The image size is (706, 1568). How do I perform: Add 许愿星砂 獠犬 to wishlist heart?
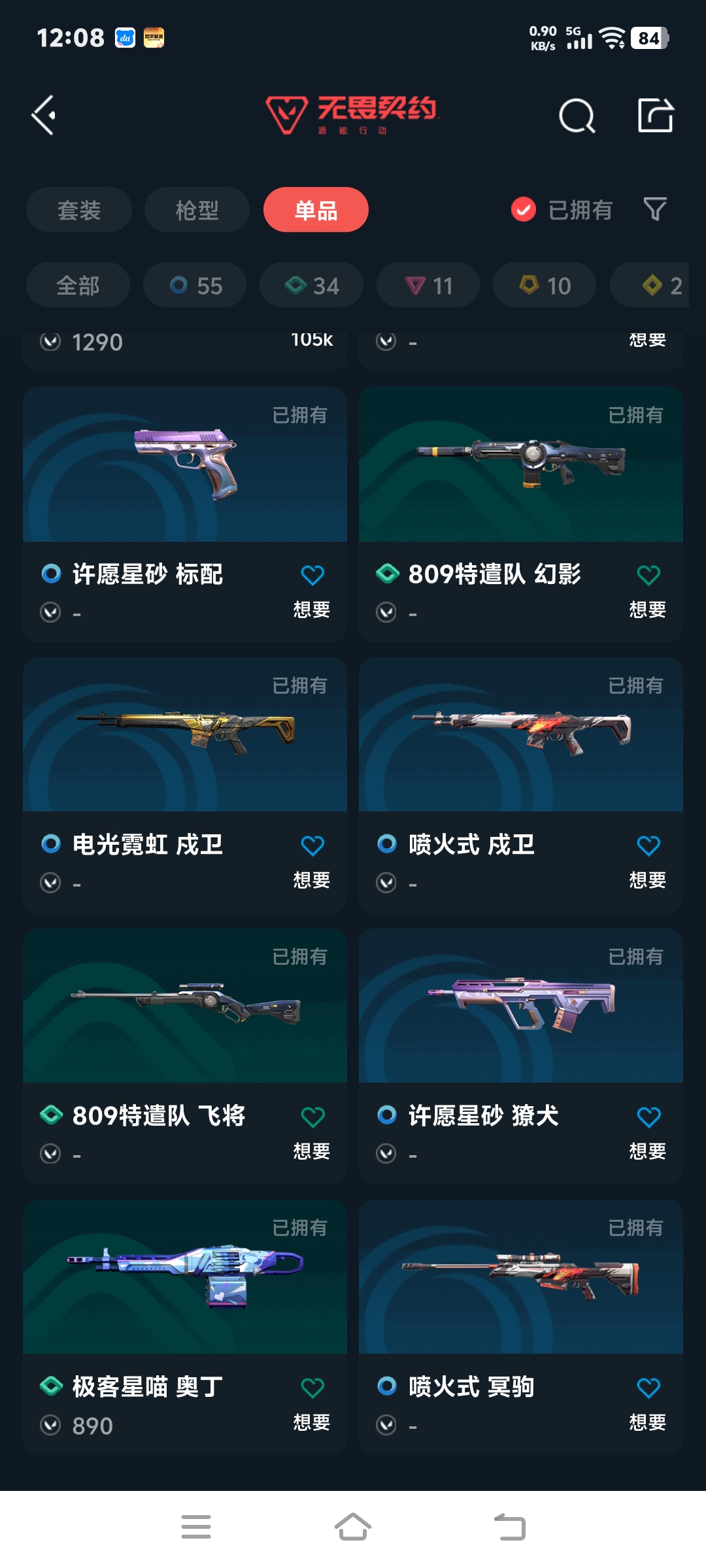(648, 1117)
